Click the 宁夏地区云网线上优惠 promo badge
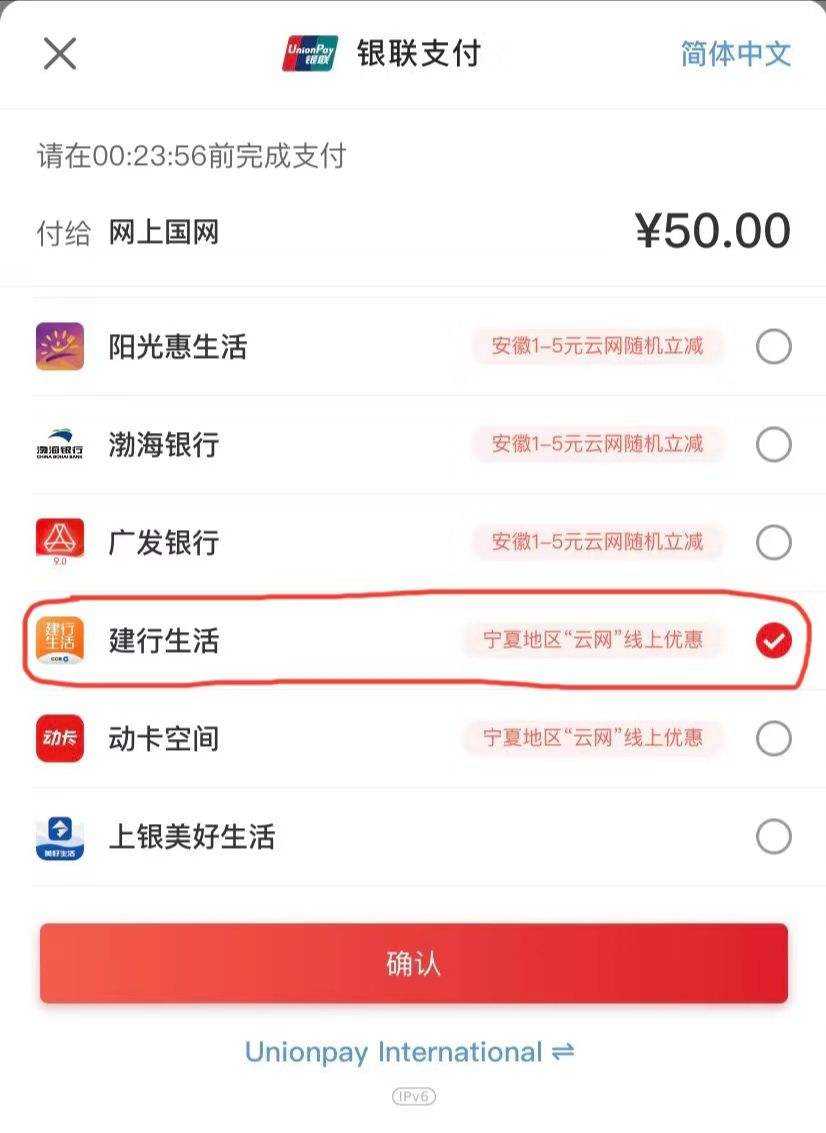 [x=593, y=641]
